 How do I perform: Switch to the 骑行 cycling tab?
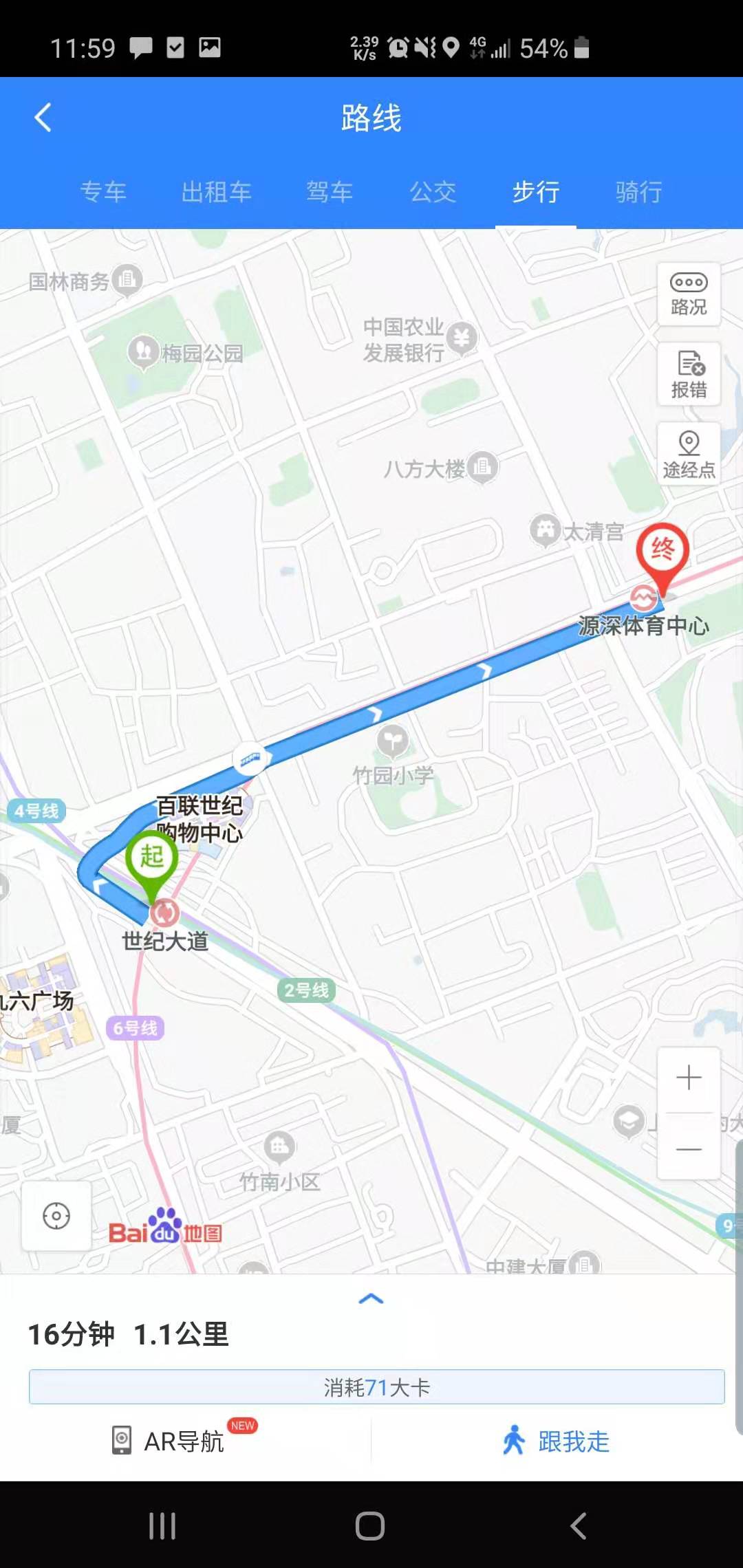[x=639, y=192]
